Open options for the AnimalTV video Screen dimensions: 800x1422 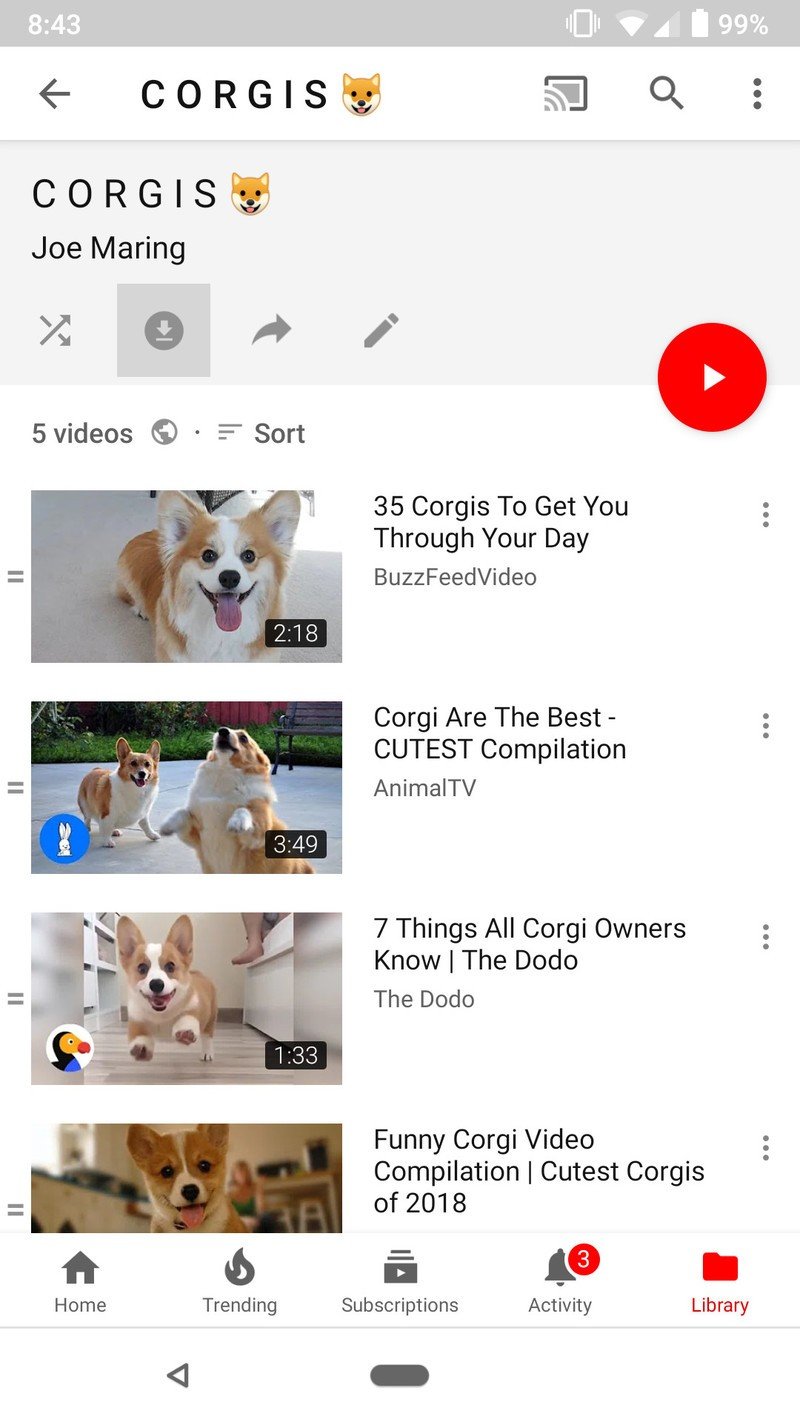[x=765, y=726]
